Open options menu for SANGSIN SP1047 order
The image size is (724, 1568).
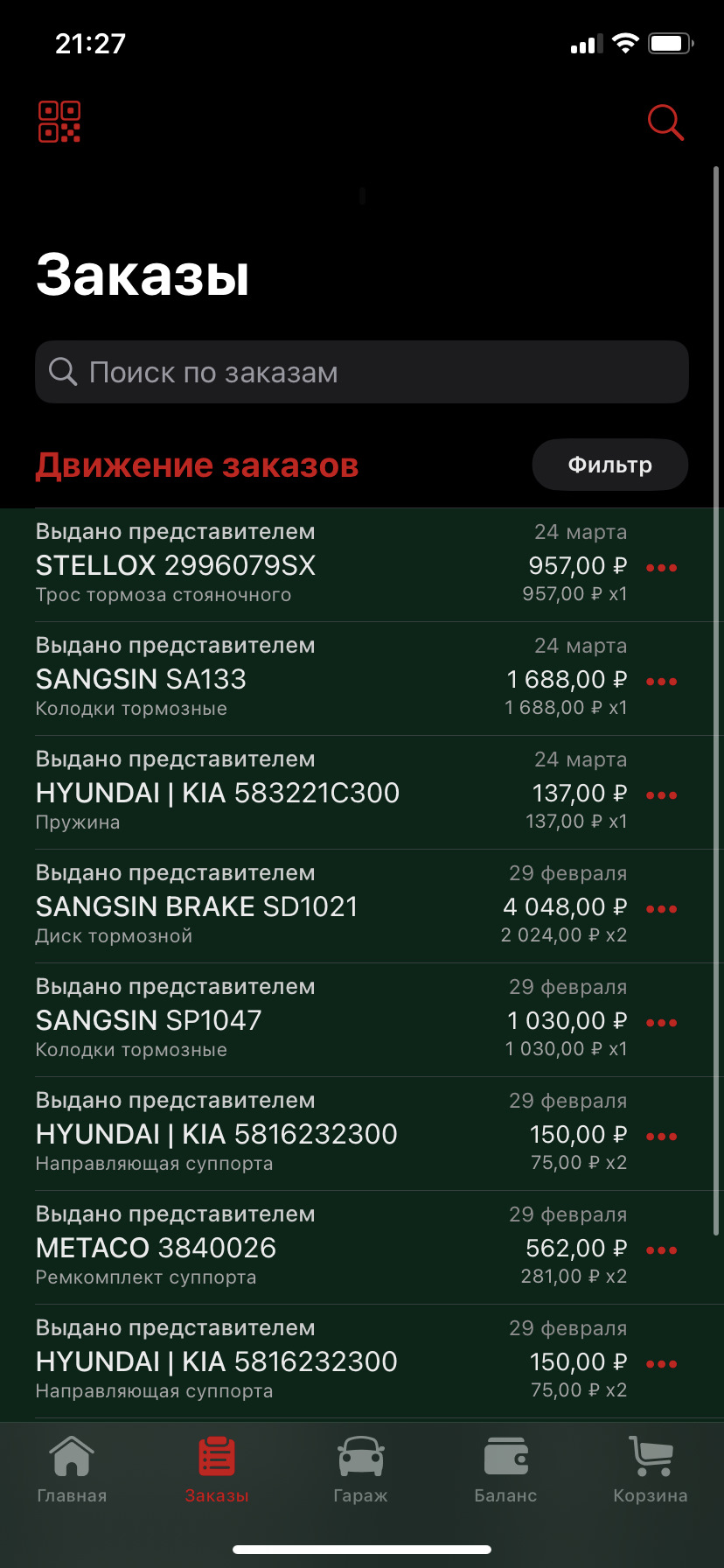click(x=662, y=1022)
